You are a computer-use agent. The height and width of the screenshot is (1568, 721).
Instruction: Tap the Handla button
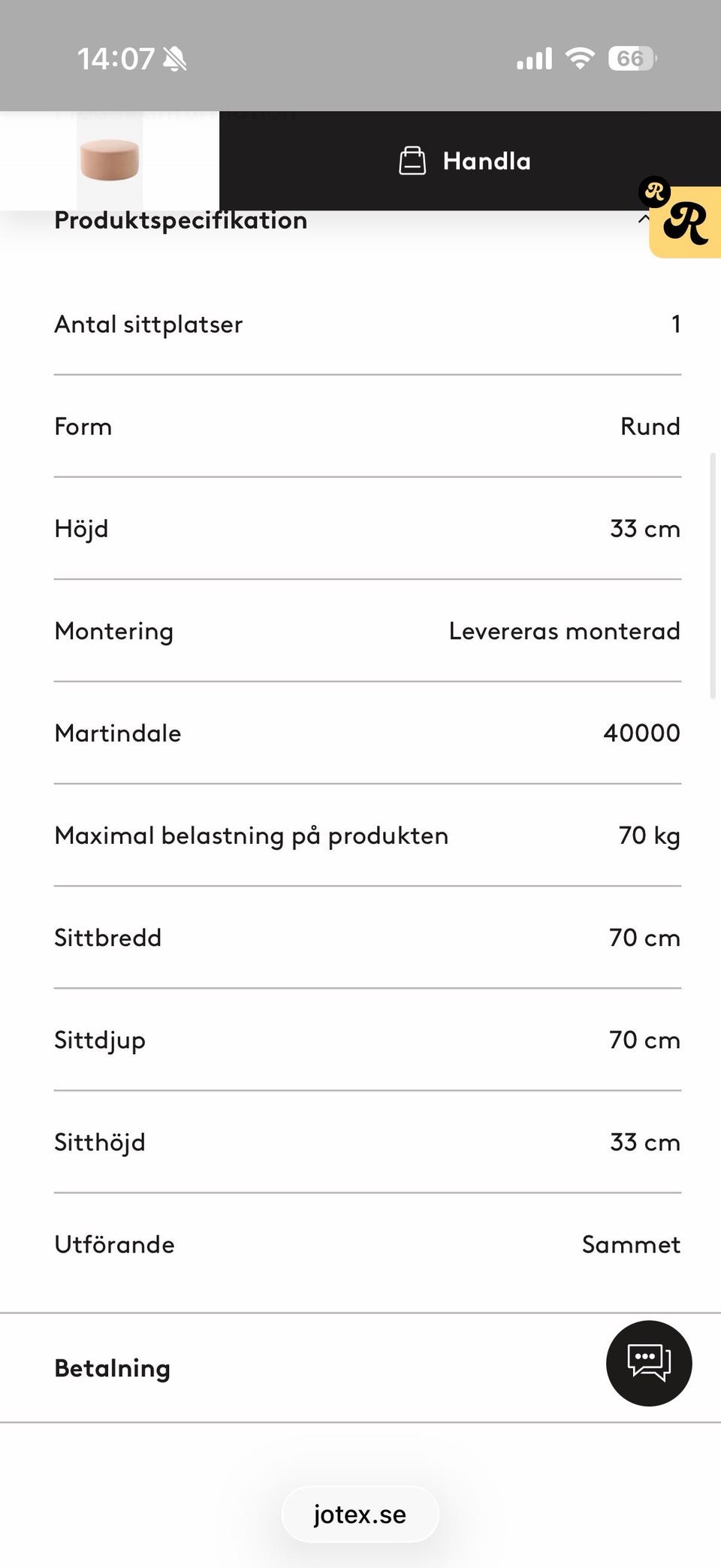pos(466,161)
